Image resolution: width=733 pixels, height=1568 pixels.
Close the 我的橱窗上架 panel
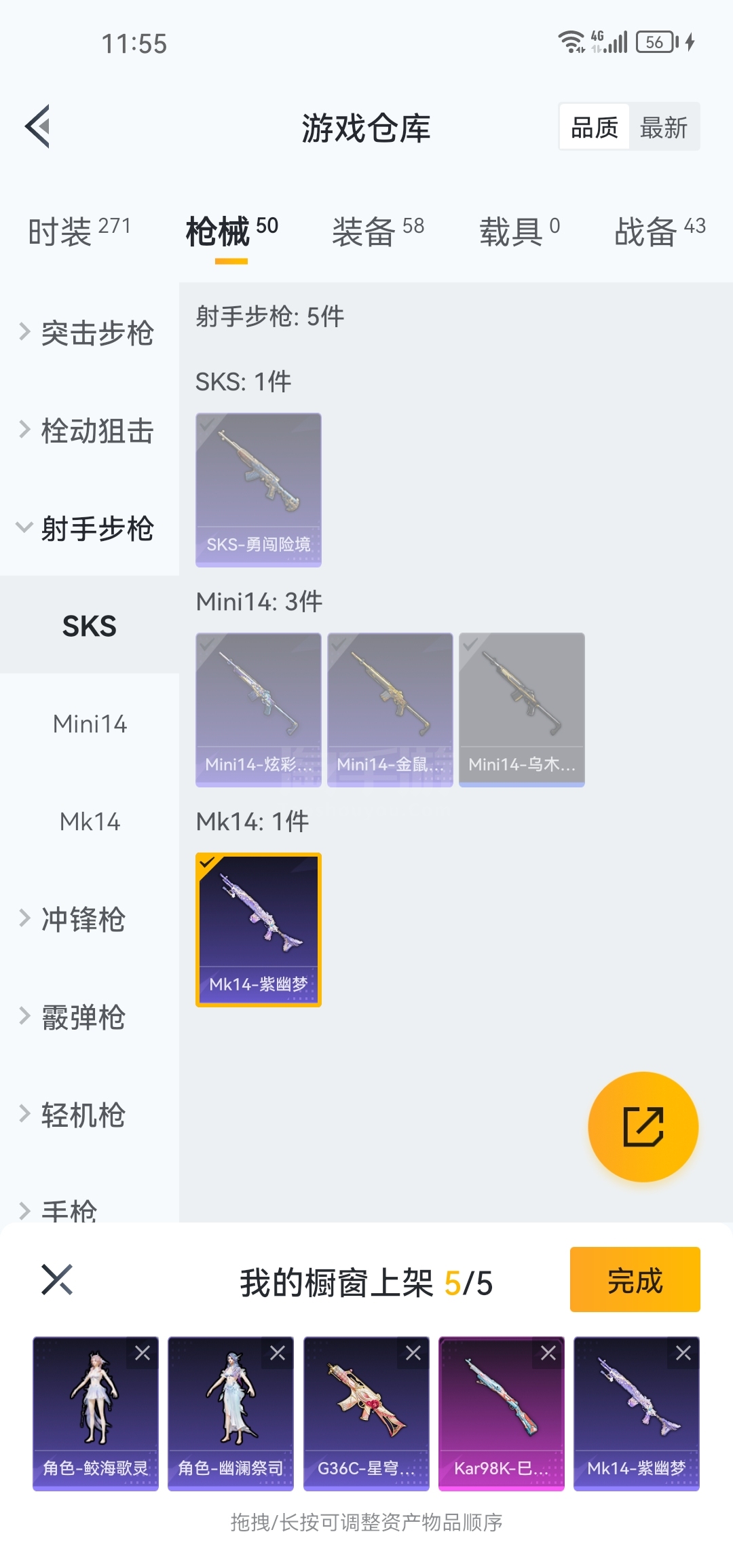tap(57, 1280)
